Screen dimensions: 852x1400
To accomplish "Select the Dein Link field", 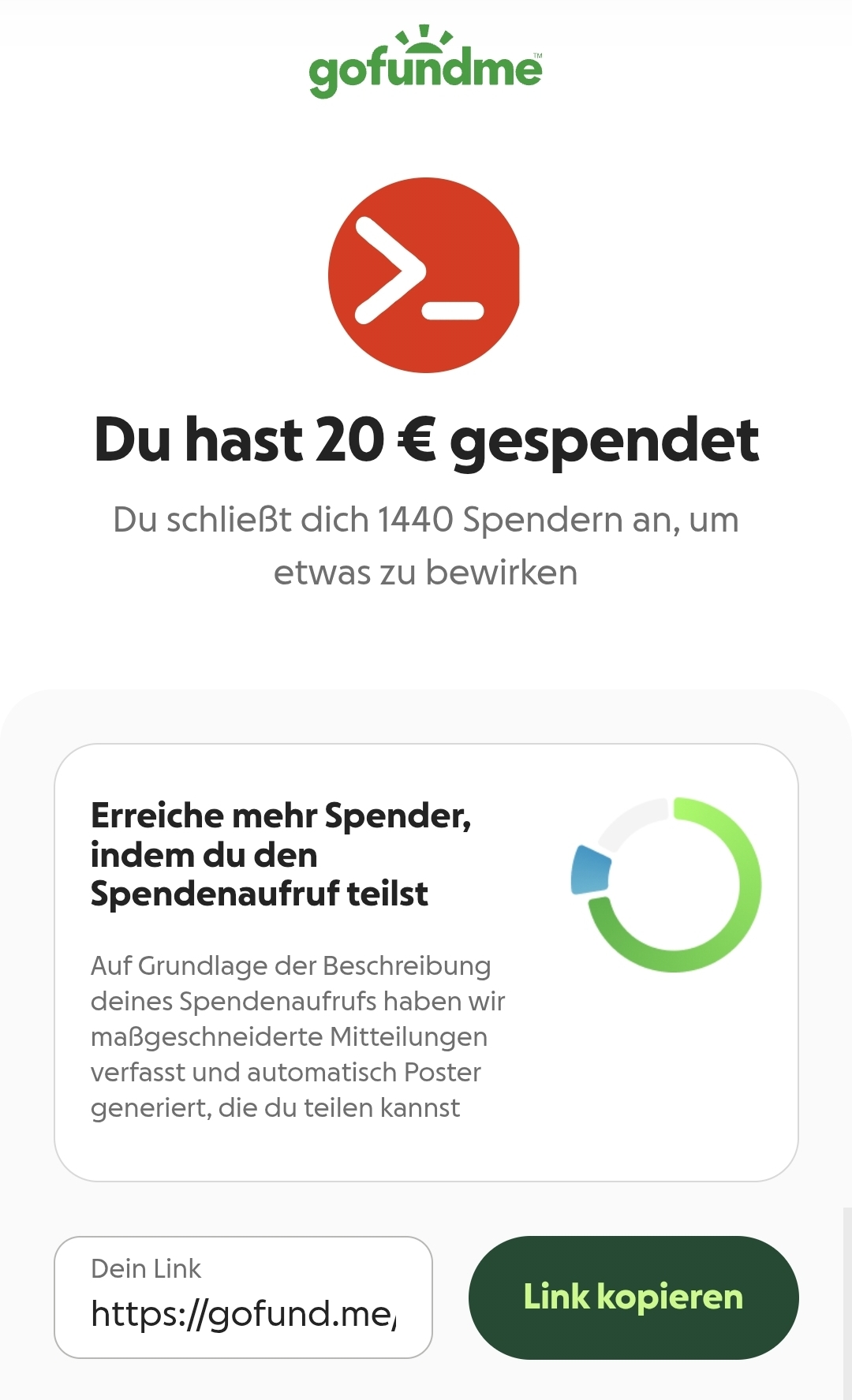I will [243, 1297].
